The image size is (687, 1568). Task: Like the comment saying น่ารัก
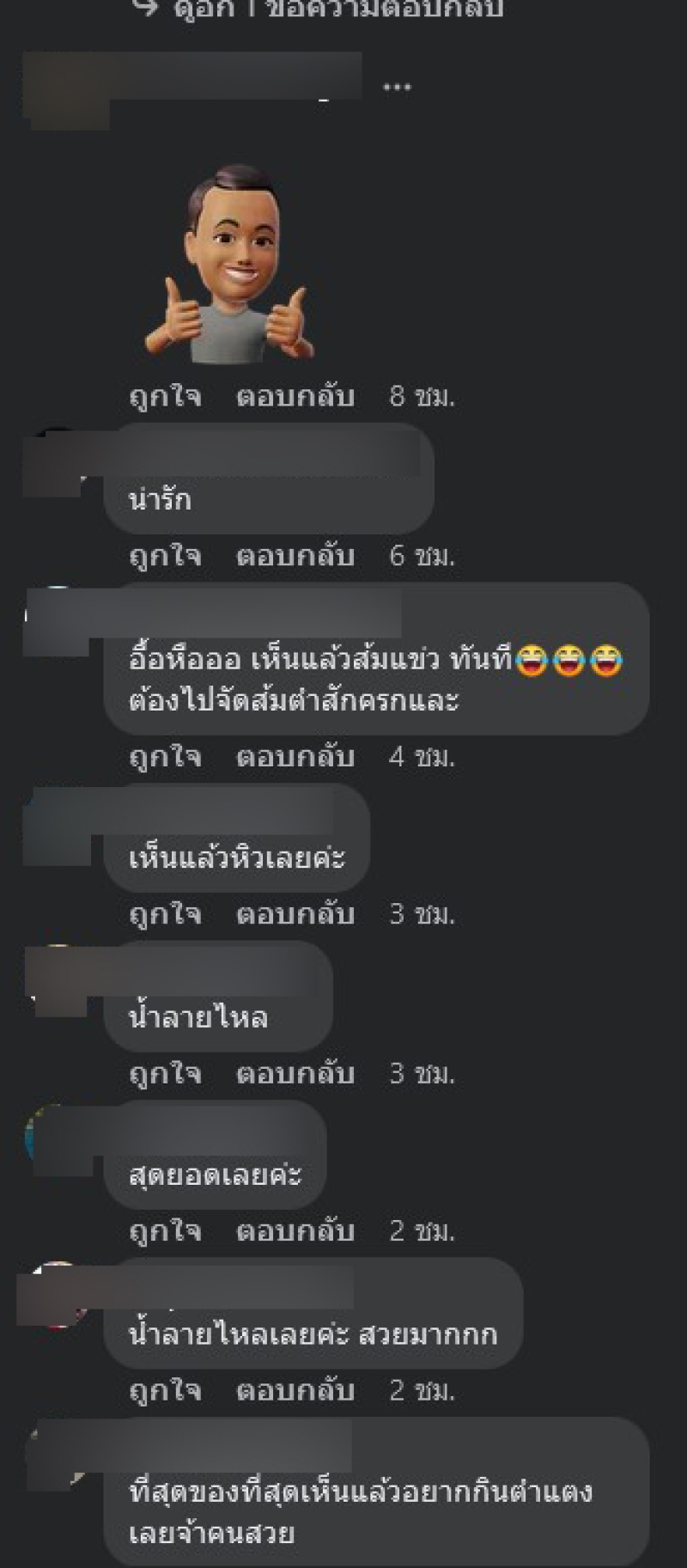point(165,556)
